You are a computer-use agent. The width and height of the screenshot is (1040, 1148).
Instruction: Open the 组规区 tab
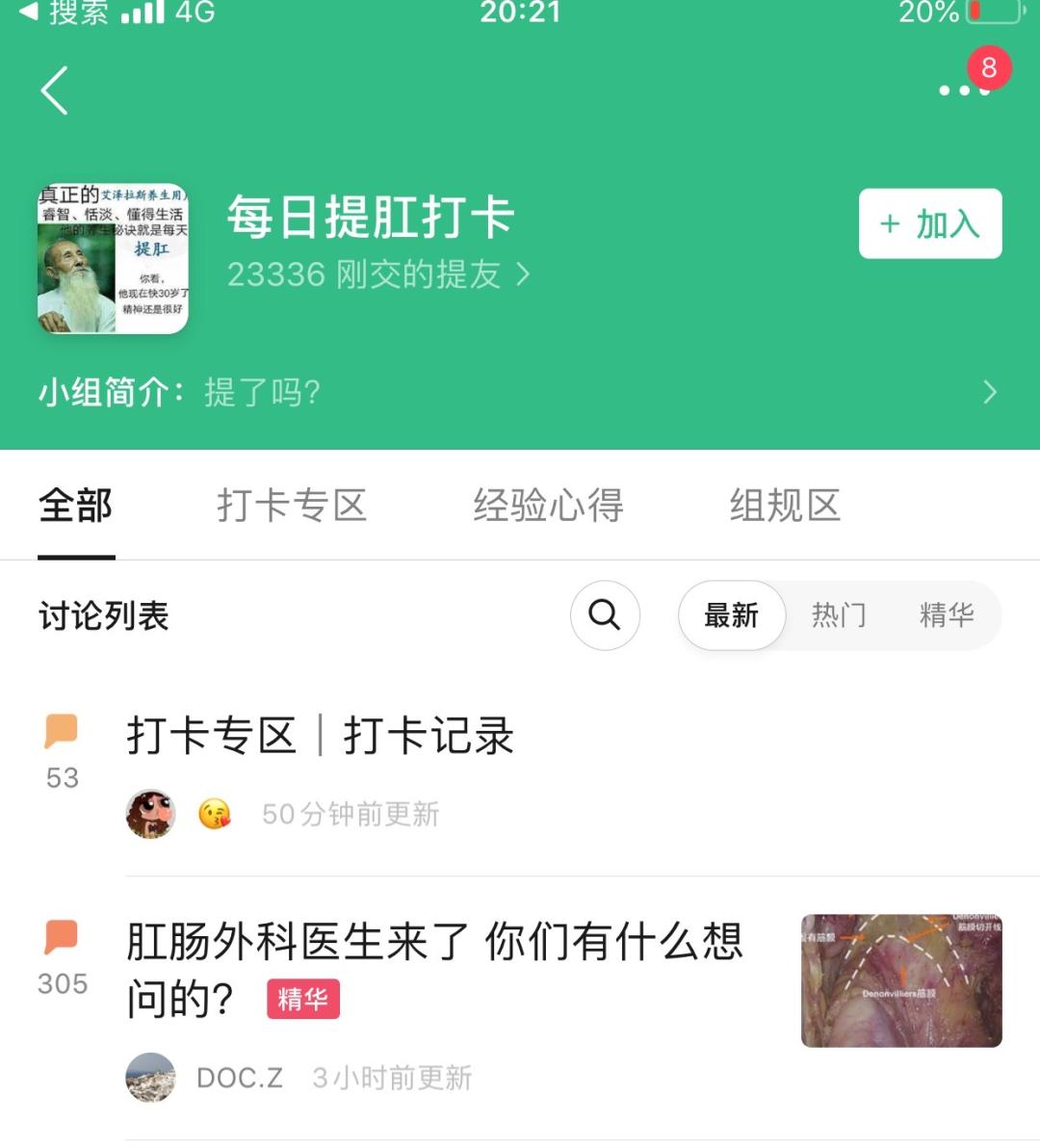point(785,505)
